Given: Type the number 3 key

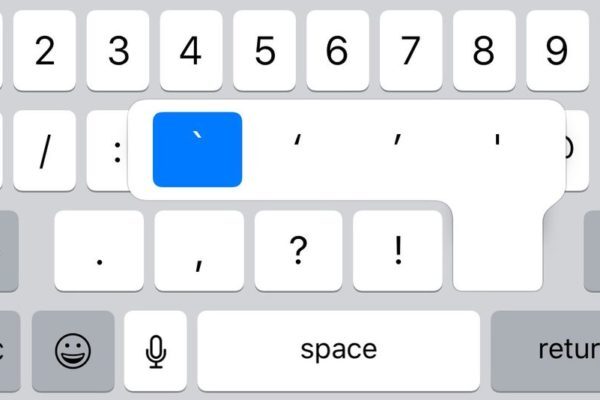Looking at the screenshot, I should (119, 50).
